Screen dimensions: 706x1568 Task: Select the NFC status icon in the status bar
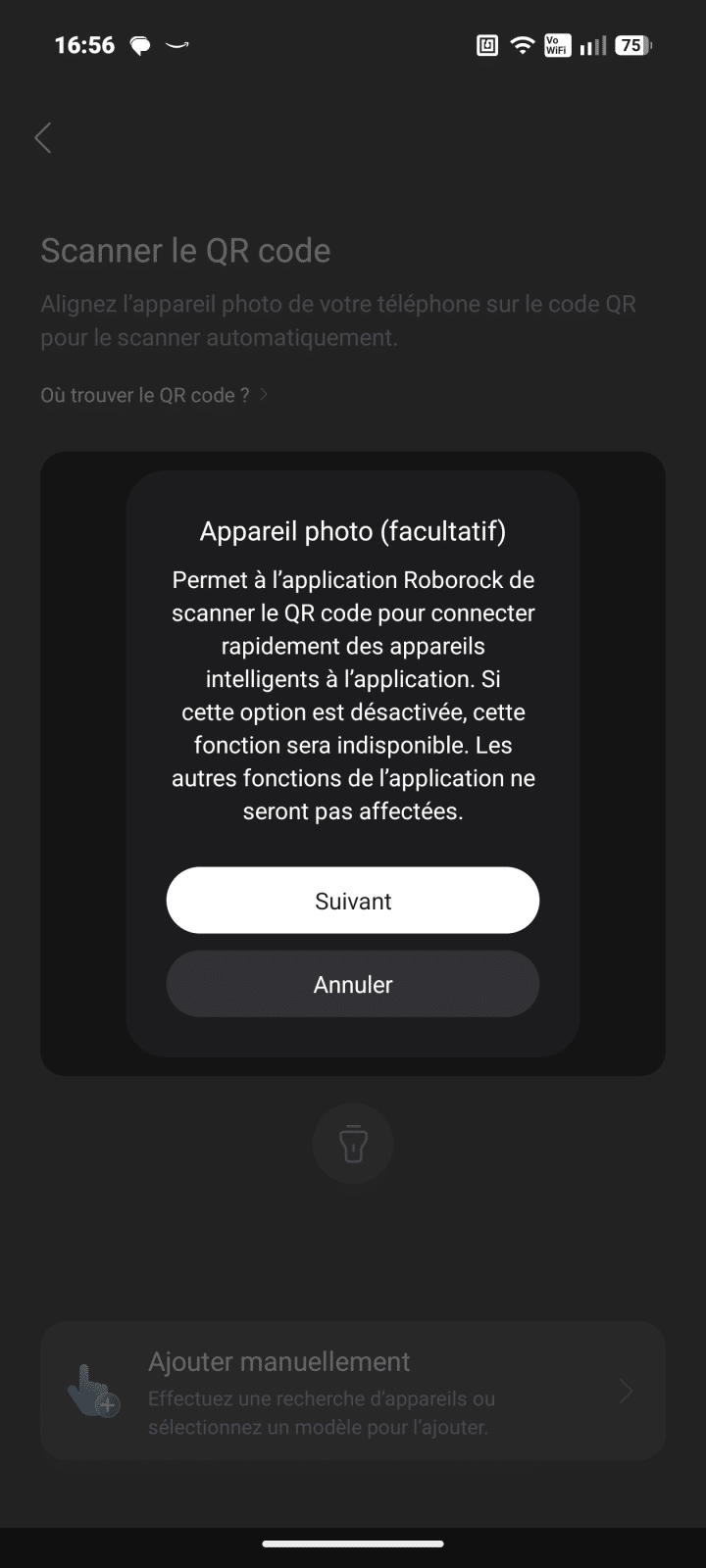486,44
